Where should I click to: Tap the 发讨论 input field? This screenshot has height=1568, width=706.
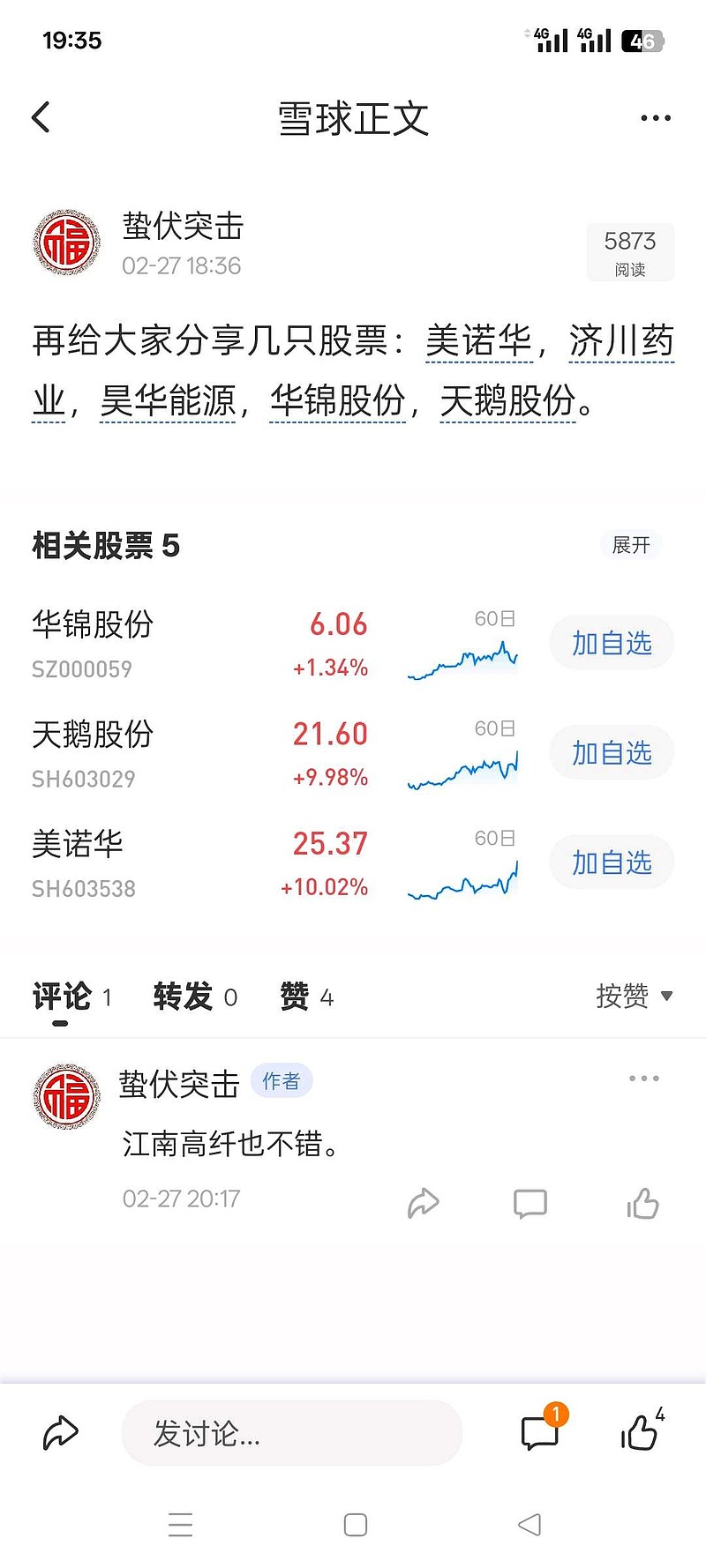coord(291,1433)
